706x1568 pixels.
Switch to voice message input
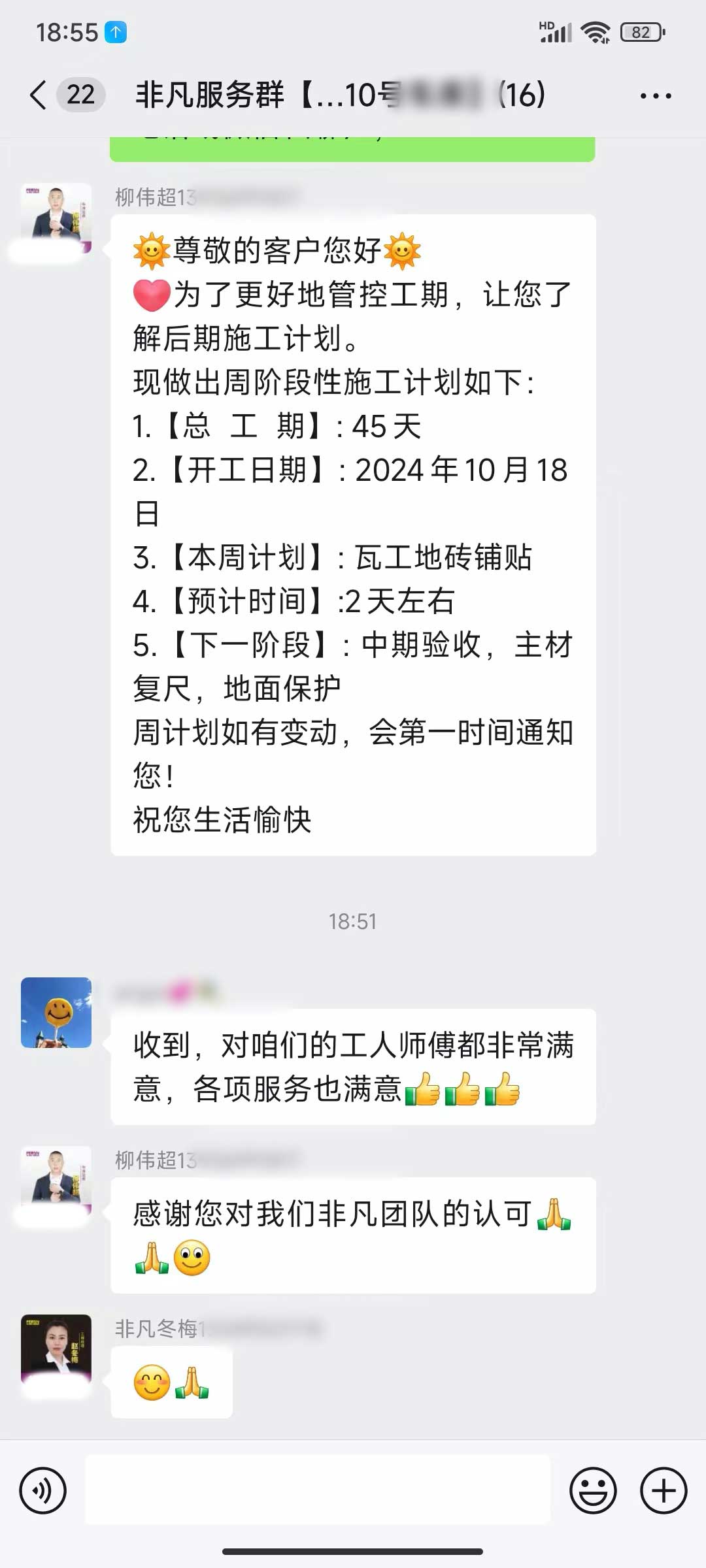point(43,1491)
